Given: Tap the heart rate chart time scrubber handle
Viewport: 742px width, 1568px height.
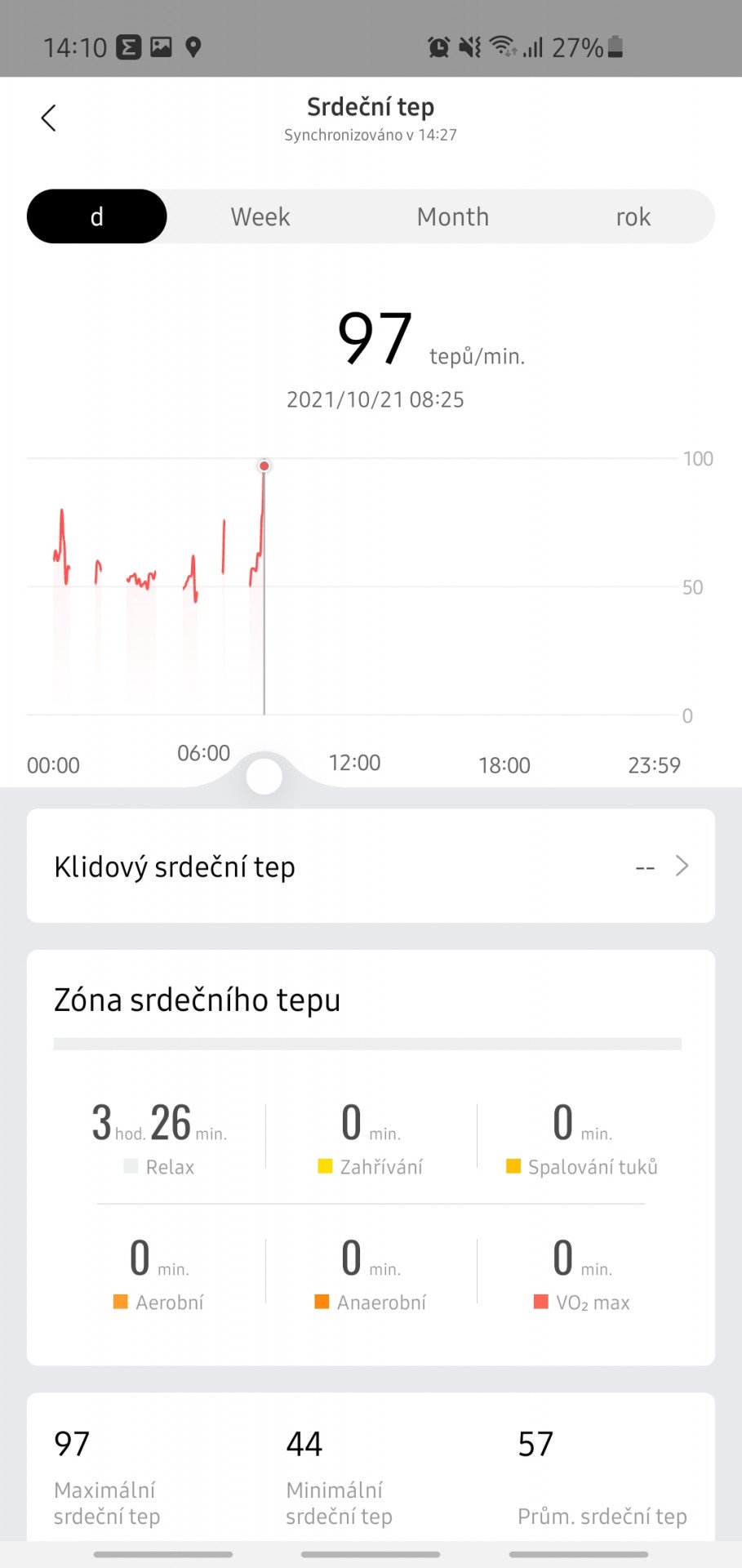Looking at the screenshot, I should pos(264,776).
